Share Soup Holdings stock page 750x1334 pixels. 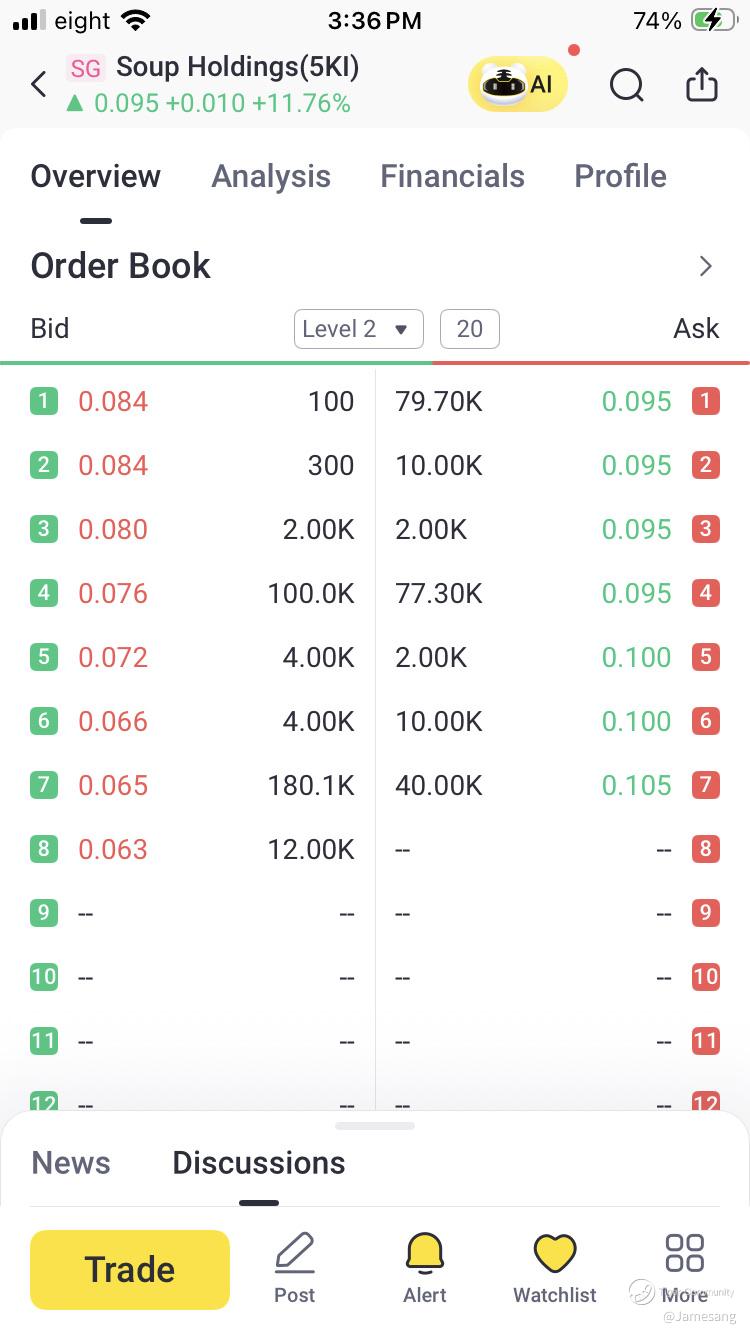[702, 85]
